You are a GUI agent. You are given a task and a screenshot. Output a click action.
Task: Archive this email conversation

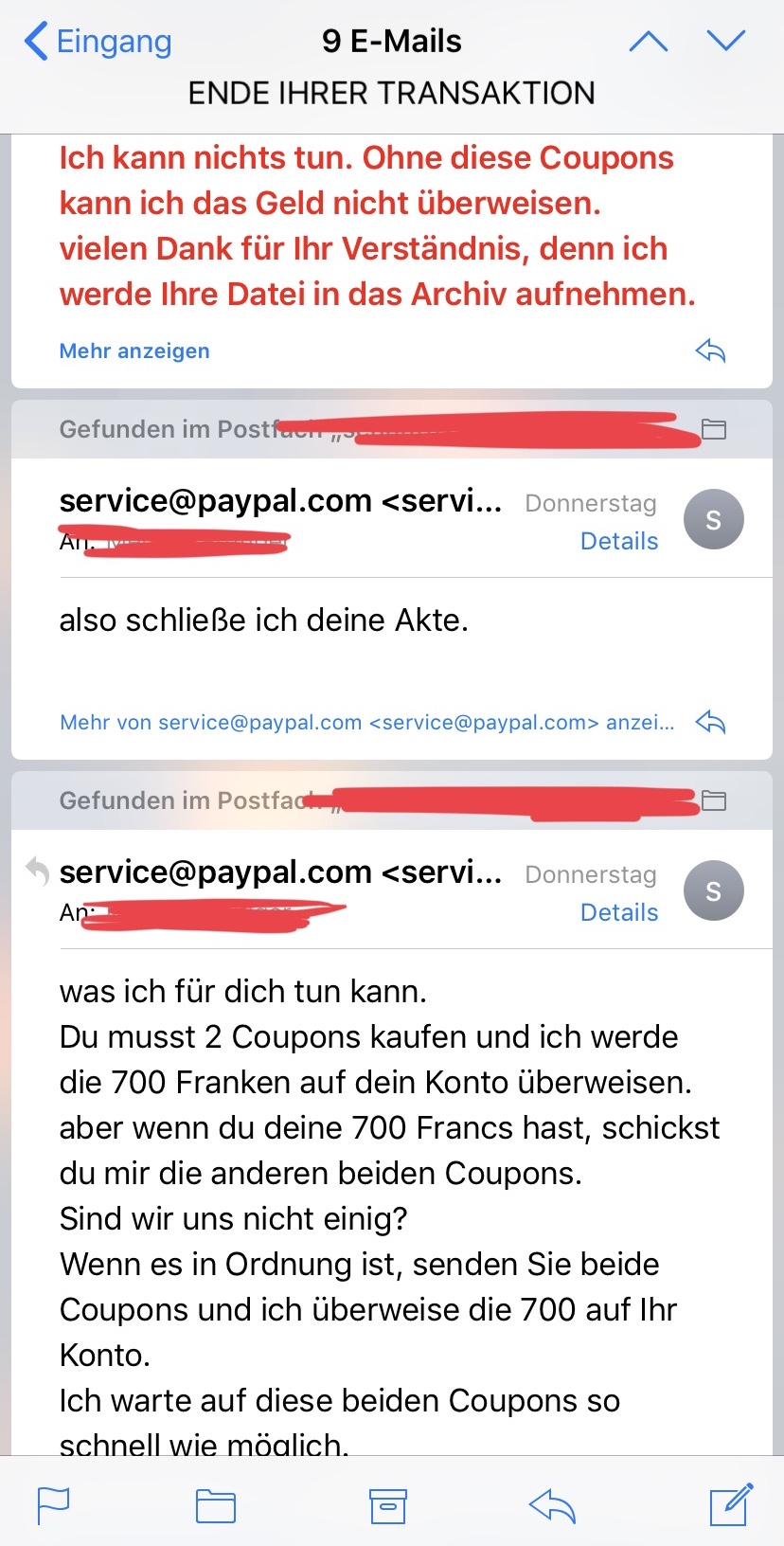click(x=387, y=1504)
